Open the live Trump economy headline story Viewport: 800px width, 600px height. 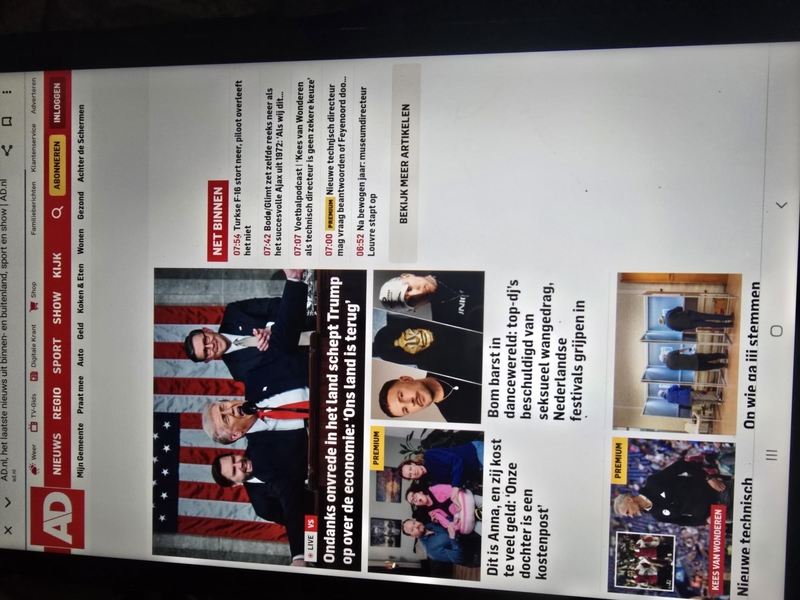click(x=335, y=420)
